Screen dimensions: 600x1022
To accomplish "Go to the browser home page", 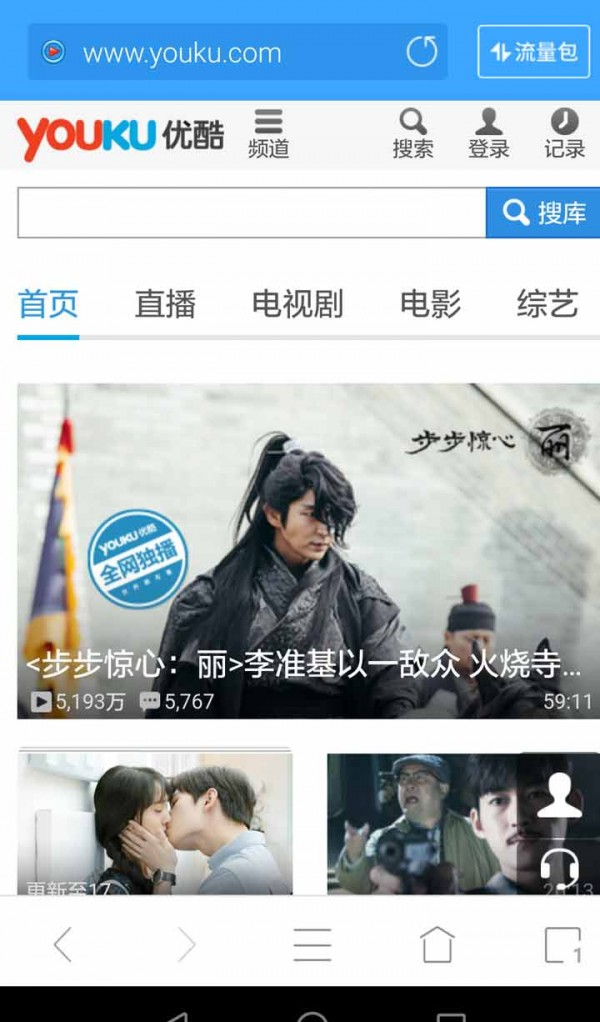I will click(x=437, y=944).
